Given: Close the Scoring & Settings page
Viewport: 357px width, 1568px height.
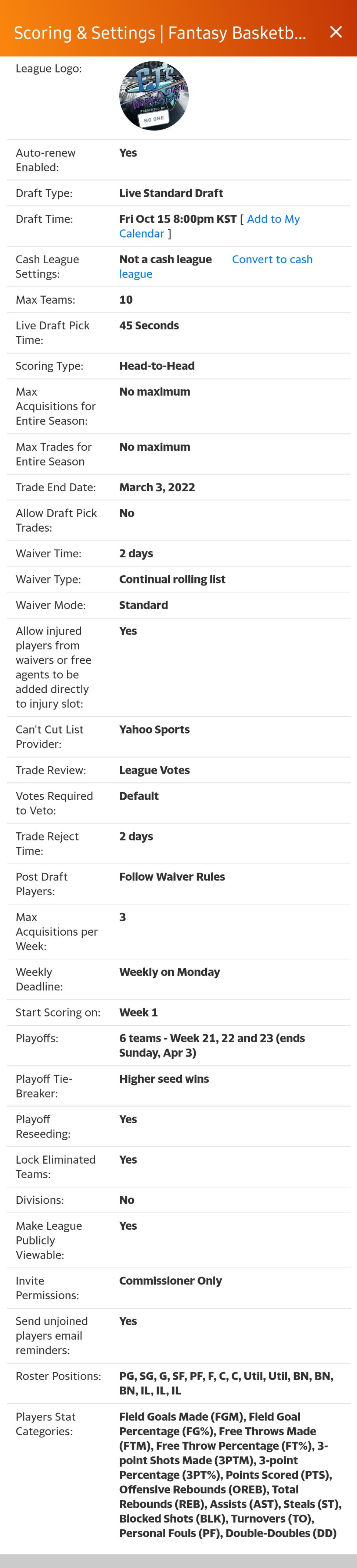Looking at the screenshot, I should [336, 32].
